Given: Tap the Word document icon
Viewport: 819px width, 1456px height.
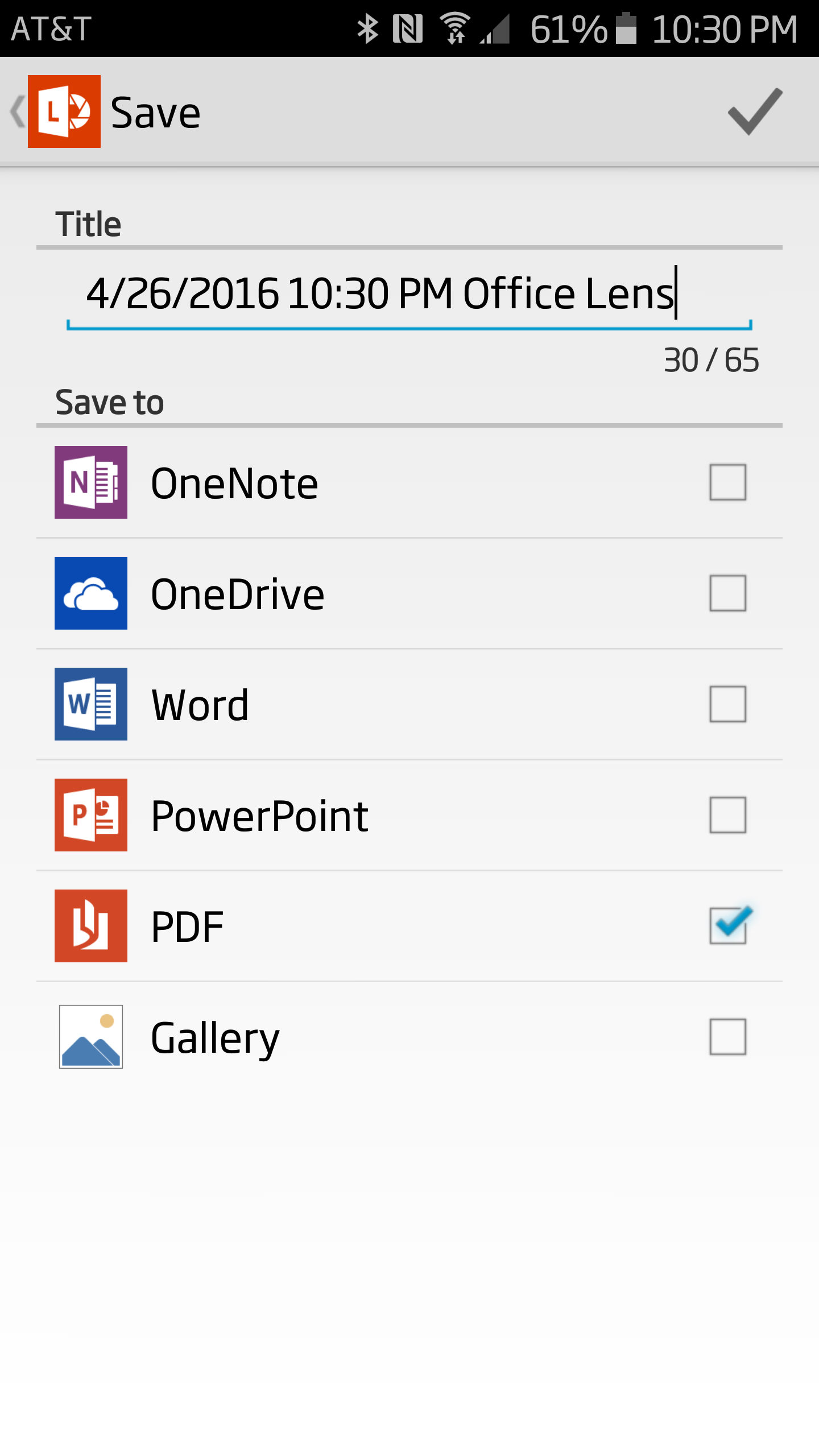Looking at the screenshot, I should (90, 704).
